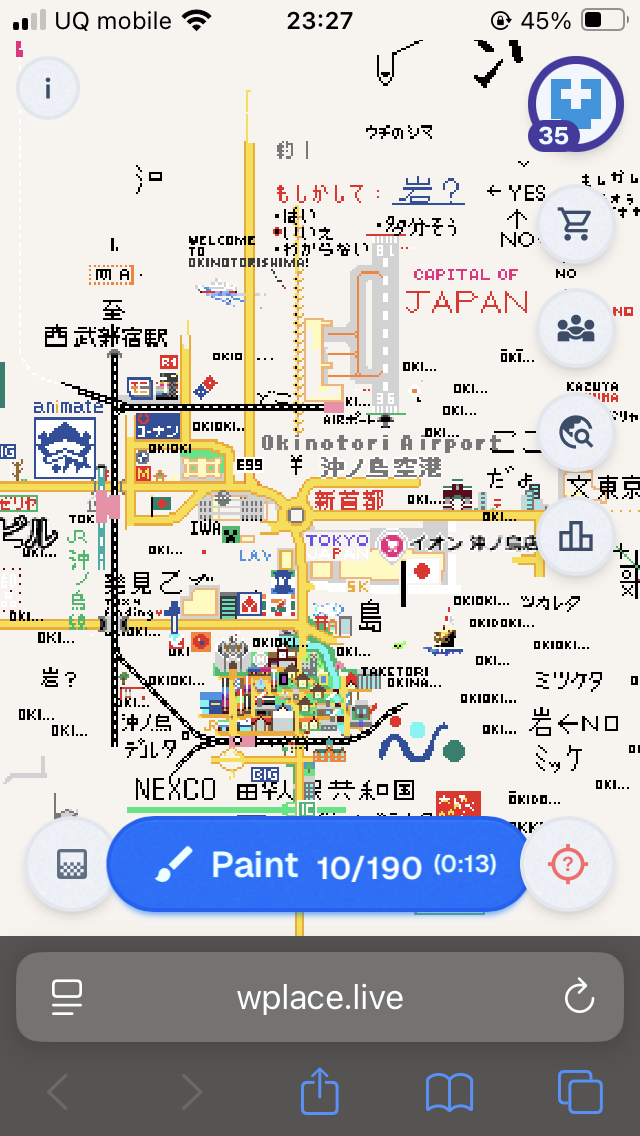Show all open Safari tabs

(580, 1091)
